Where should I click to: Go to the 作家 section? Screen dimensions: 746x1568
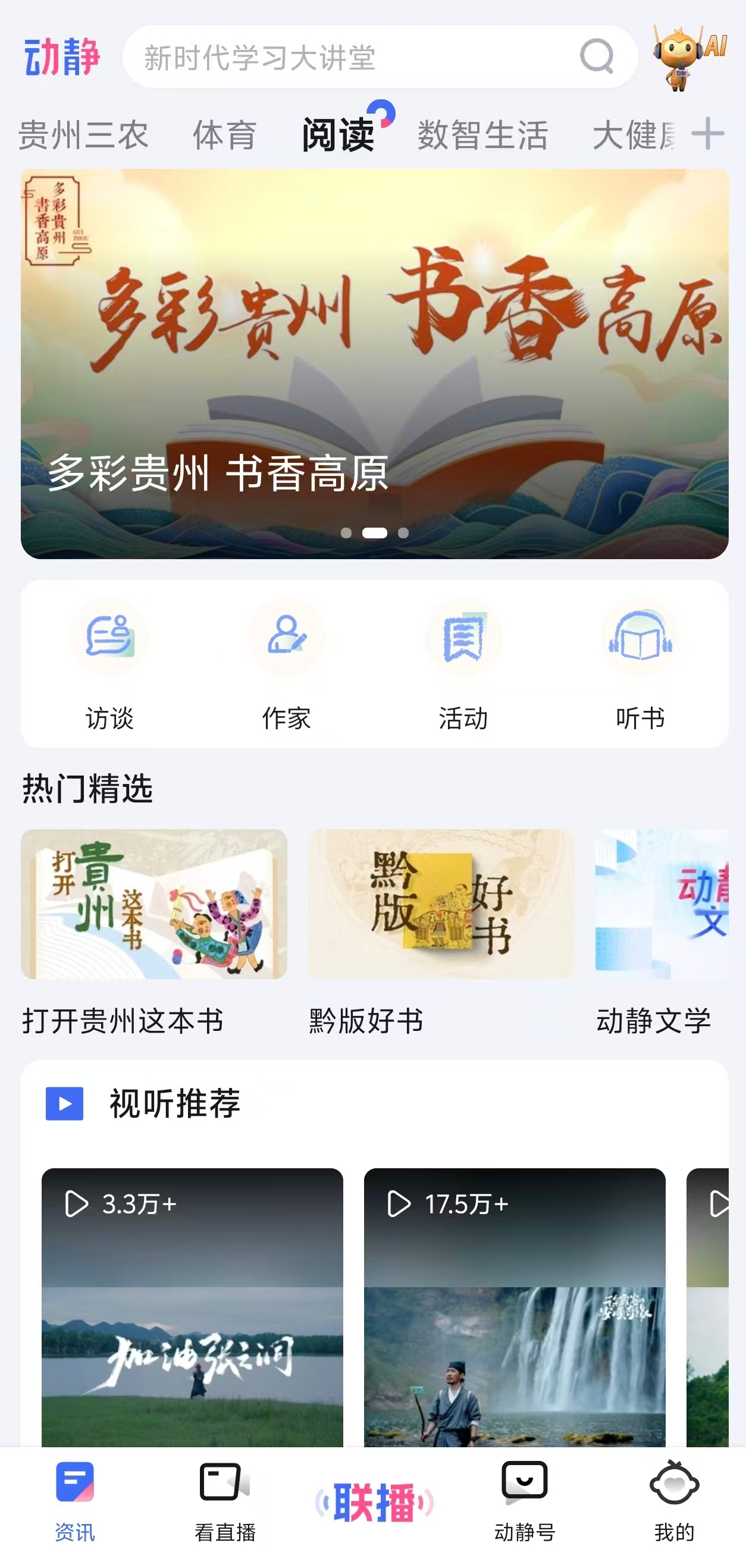(286, 664)
